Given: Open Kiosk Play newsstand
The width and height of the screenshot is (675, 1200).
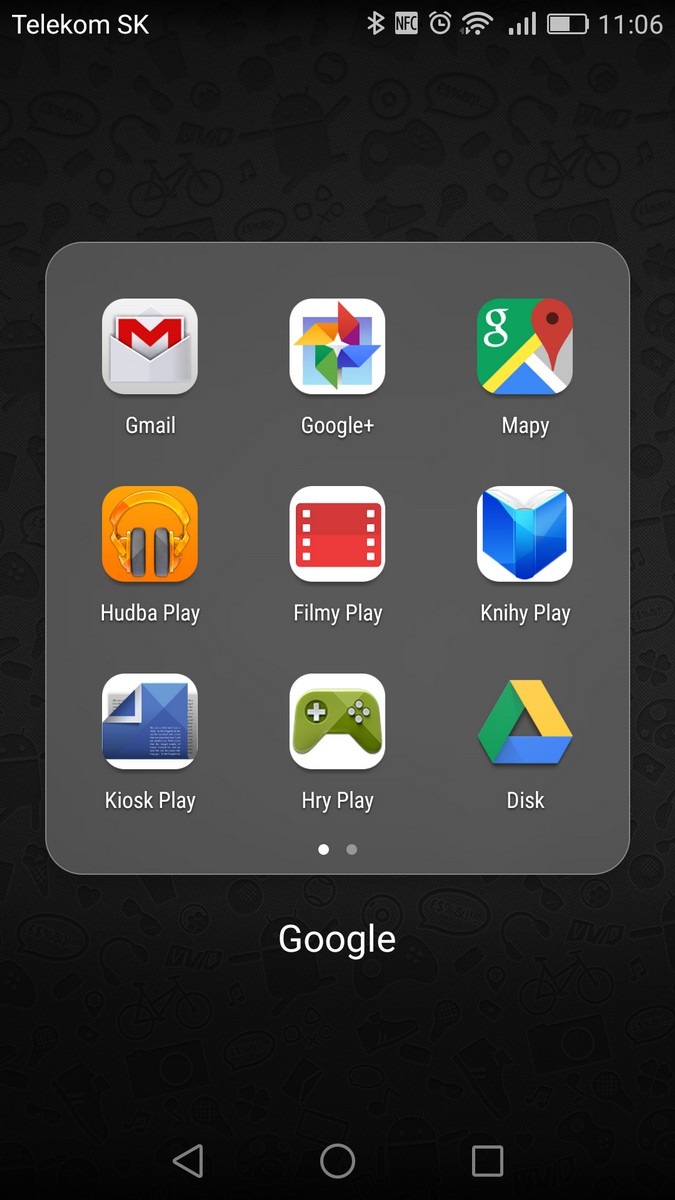Looking at the screenshot, I should coord(150,721).
